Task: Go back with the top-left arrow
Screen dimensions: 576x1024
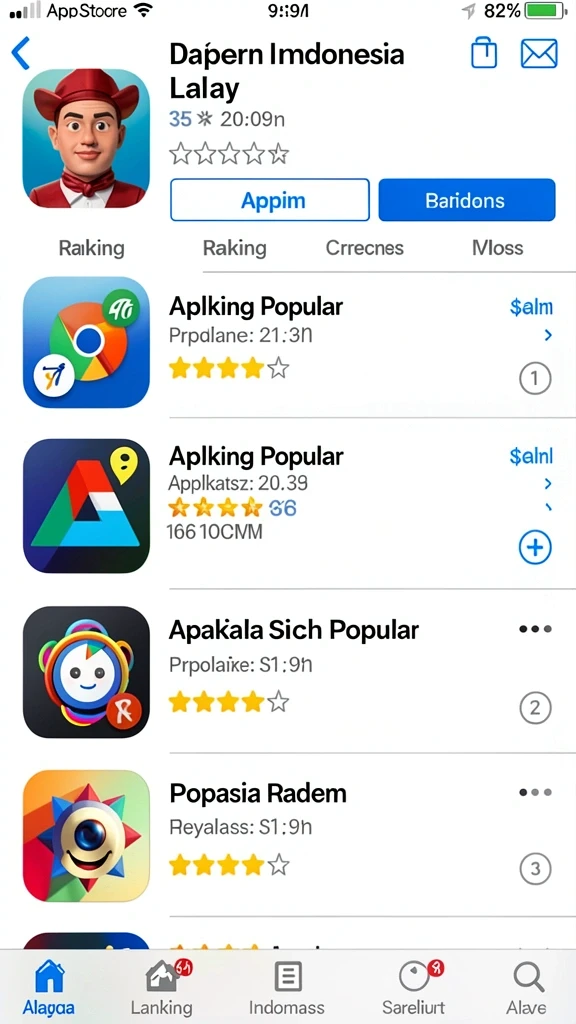Action: coord(21,54)
